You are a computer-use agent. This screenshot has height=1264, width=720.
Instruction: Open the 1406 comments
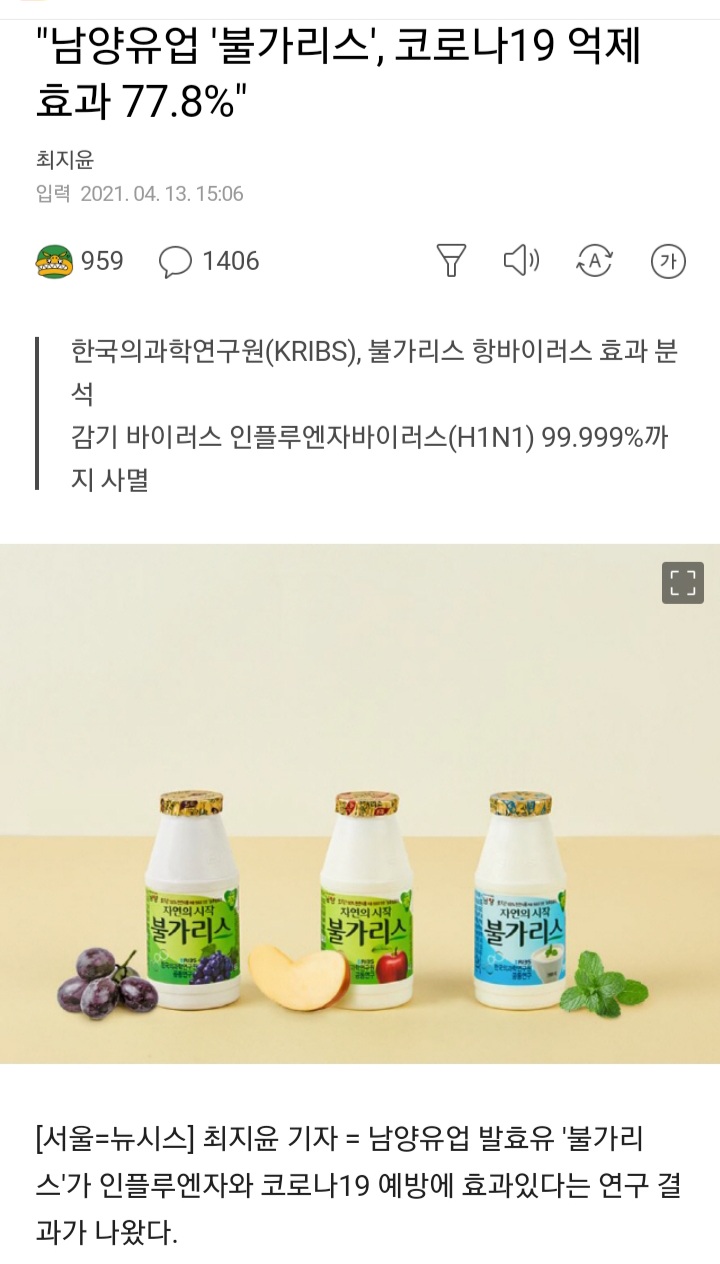[x=175, y=262]
